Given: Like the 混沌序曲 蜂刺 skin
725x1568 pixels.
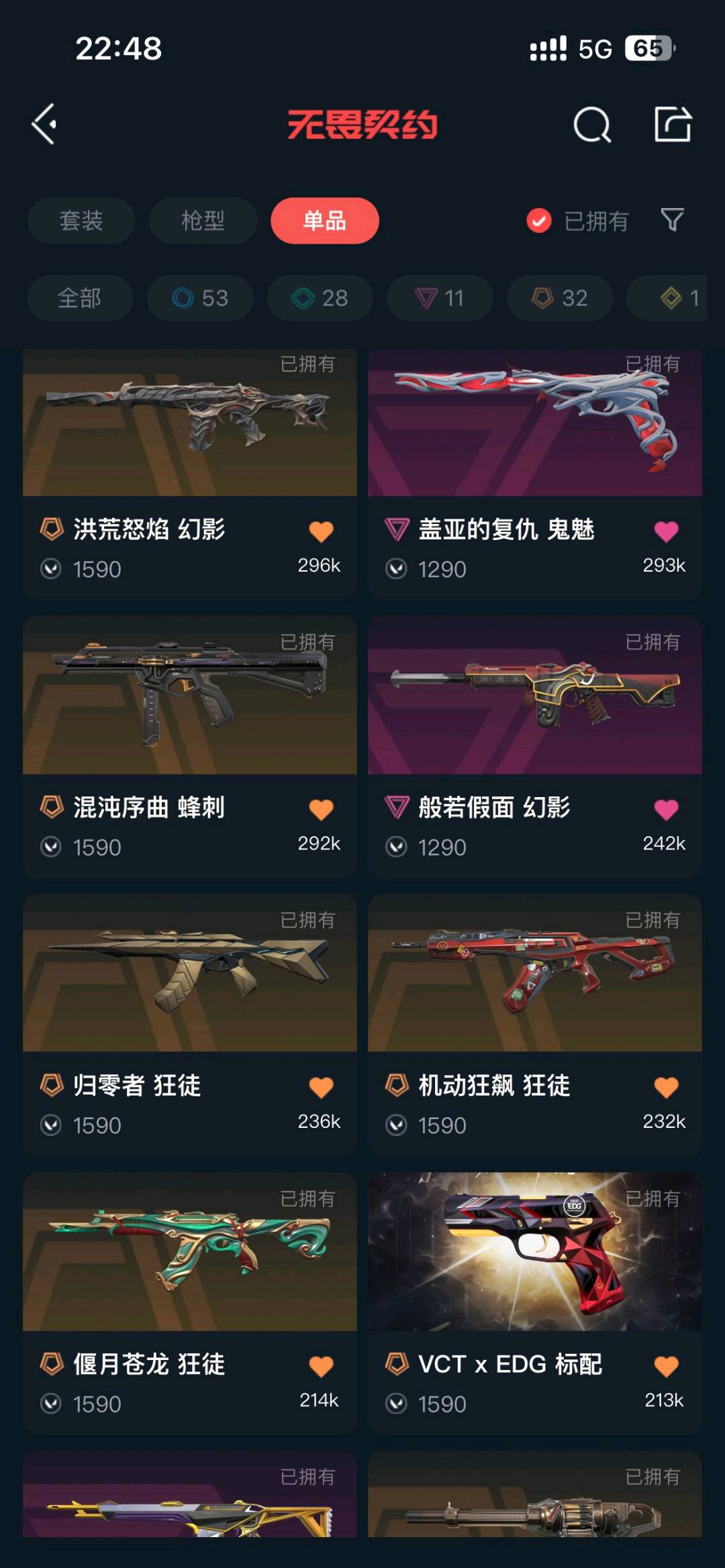Looking at the screenshot, I should [321, 810].
